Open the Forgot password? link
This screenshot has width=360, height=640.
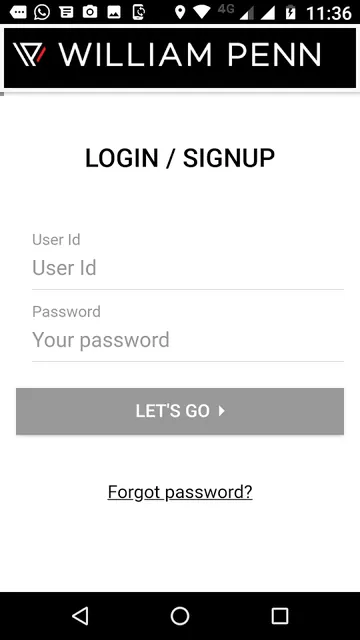[x=180, y=492]
